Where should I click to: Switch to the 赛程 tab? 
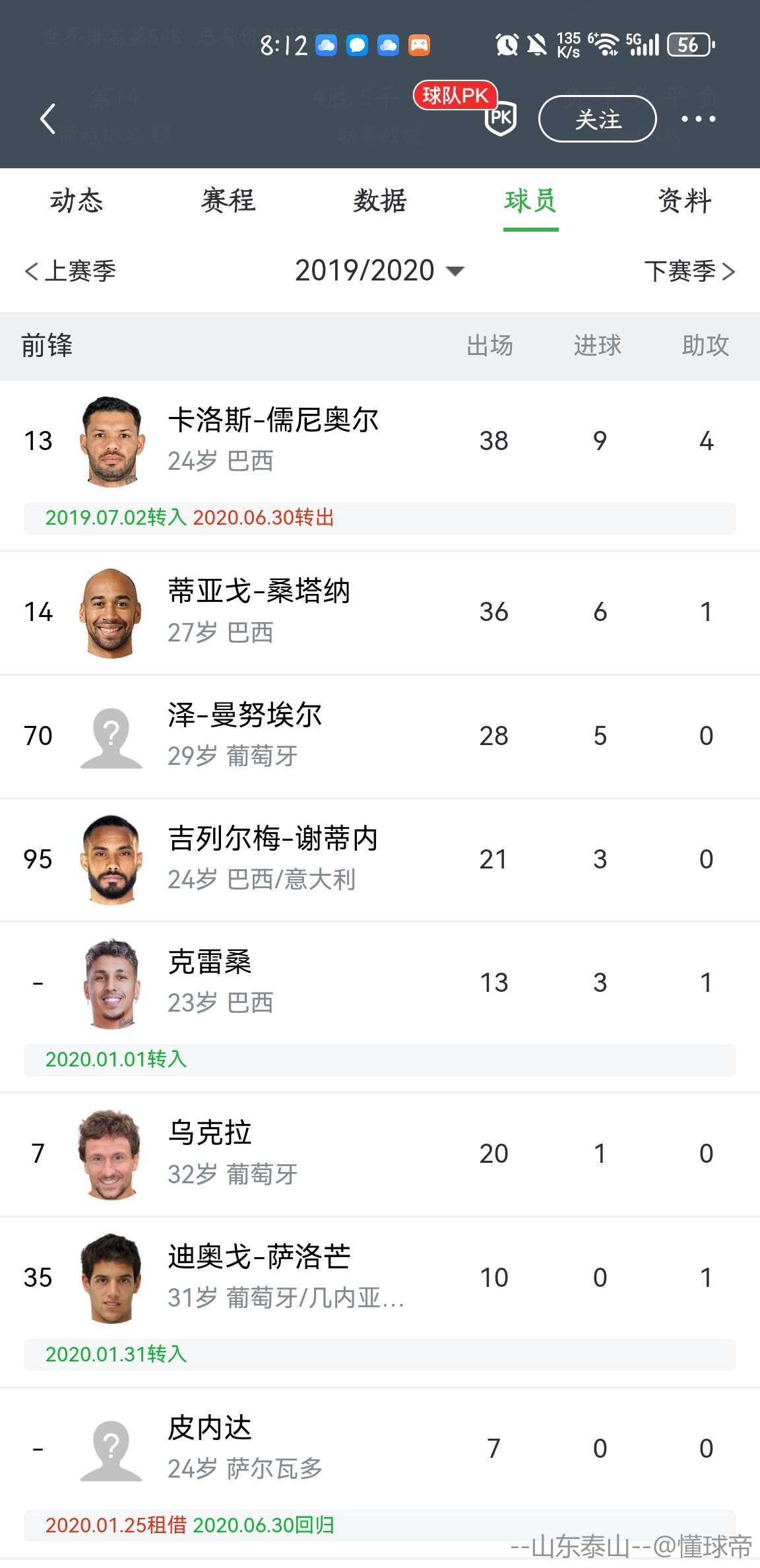pyautogui.click(x=228, y=201)
